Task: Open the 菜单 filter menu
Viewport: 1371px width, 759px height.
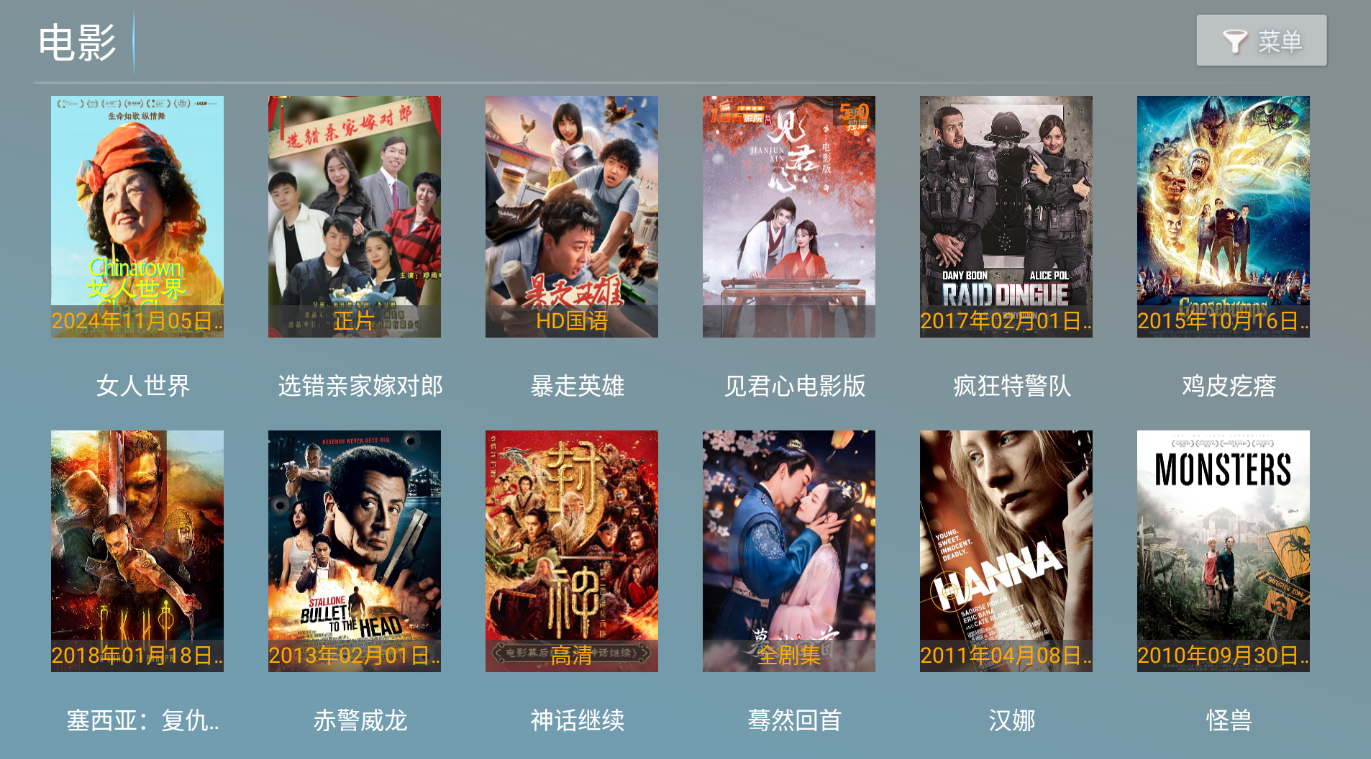Action: click(1261, 41)
